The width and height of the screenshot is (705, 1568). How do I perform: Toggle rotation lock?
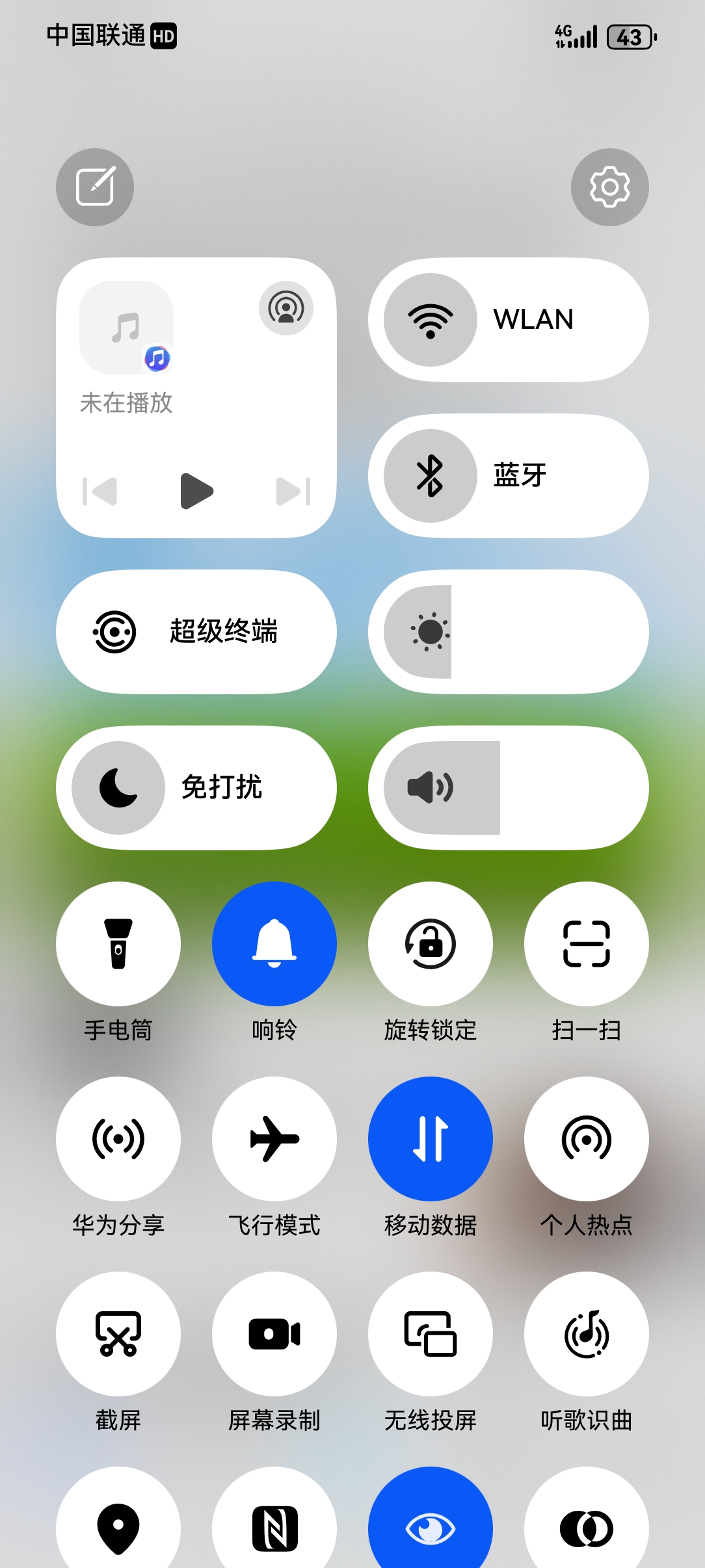[430, 943]
